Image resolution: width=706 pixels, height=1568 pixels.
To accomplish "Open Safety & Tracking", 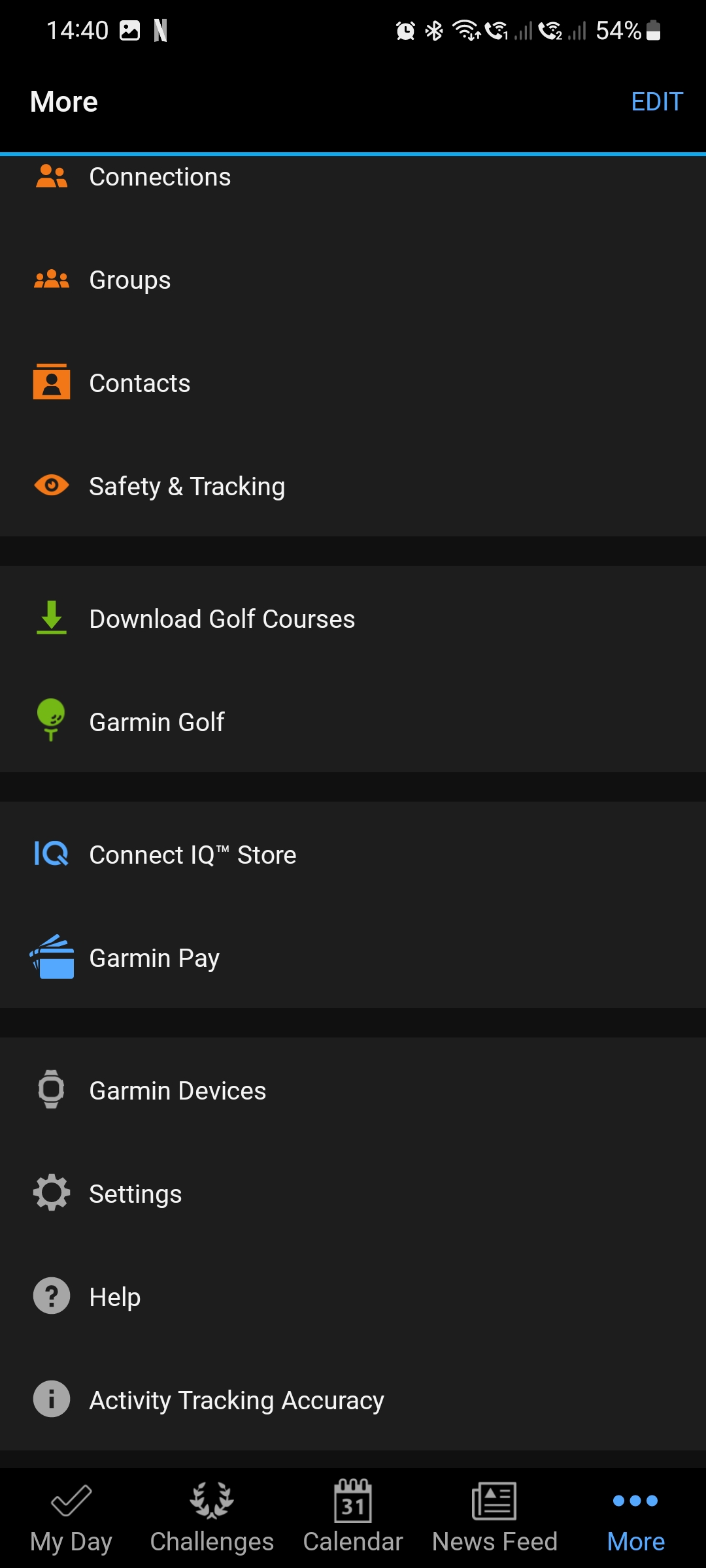I will (353, 487).
